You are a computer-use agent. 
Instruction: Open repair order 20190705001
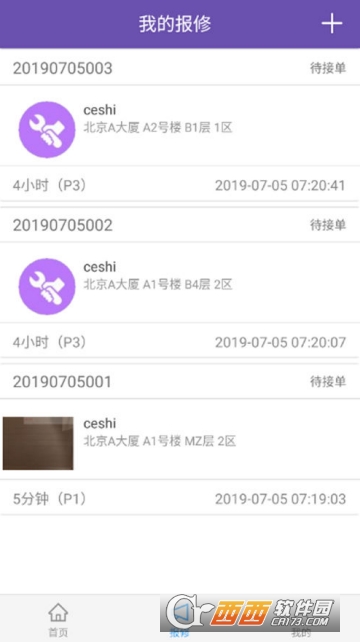tap(180, 439)
